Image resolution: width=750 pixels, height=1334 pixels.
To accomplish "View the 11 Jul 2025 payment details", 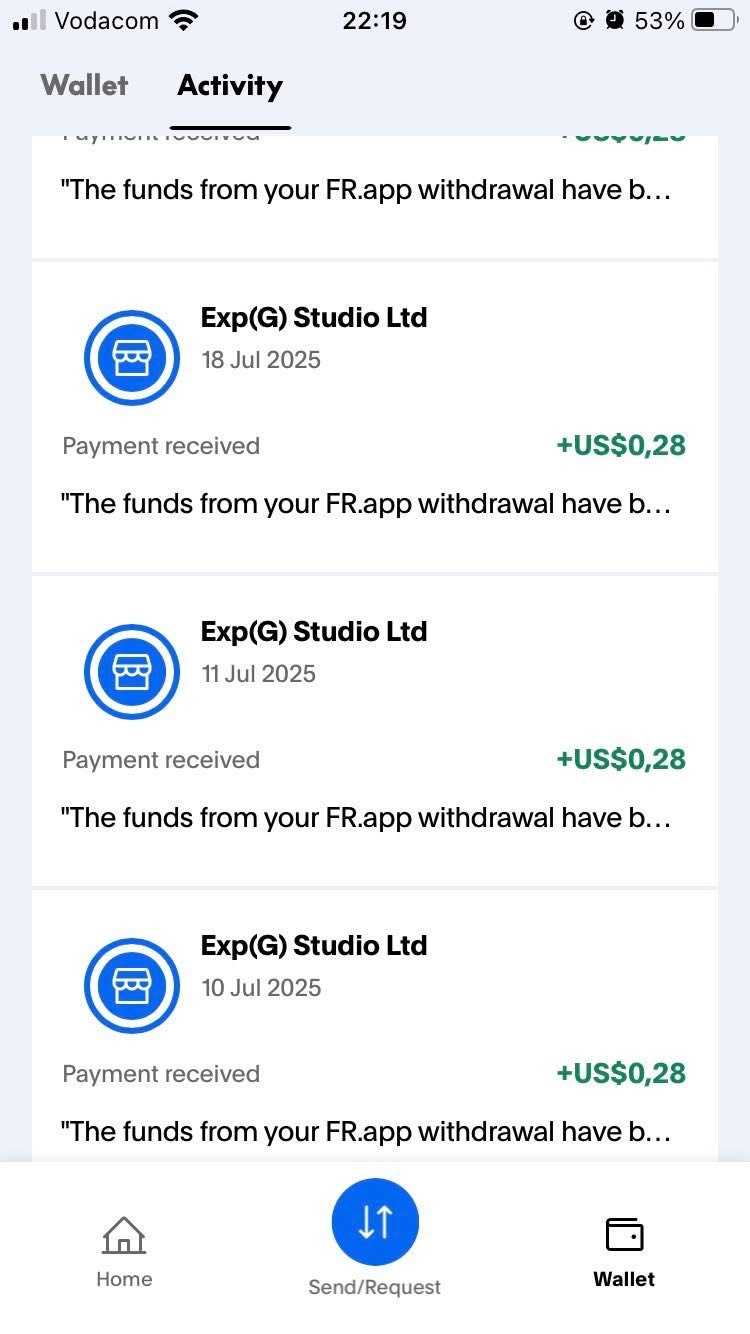I will (374, 730).
